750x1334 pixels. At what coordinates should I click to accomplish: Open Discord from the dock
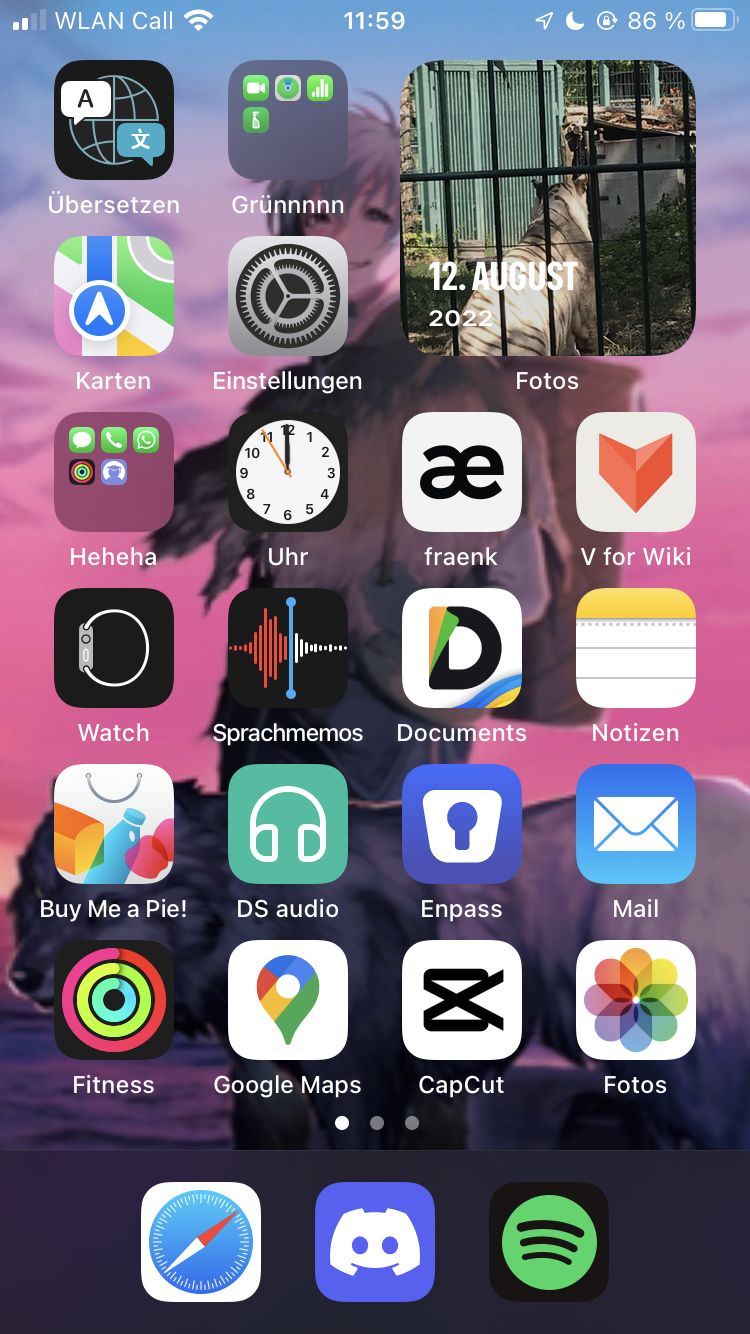coord(375,1242)
